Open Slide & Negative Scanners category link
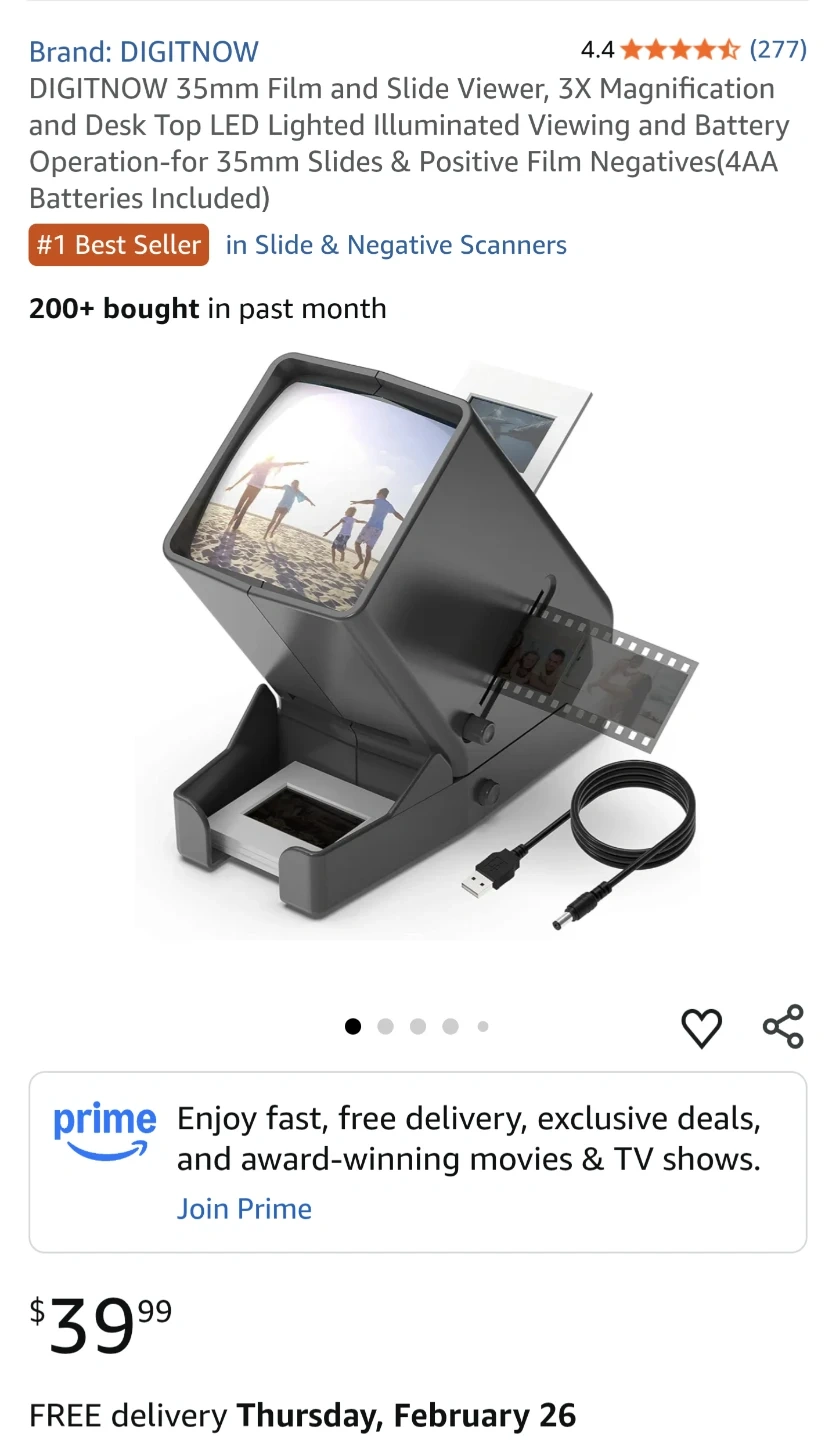Image resolution: width=836 pixels, height=1440 pixels. click(396, 245)
